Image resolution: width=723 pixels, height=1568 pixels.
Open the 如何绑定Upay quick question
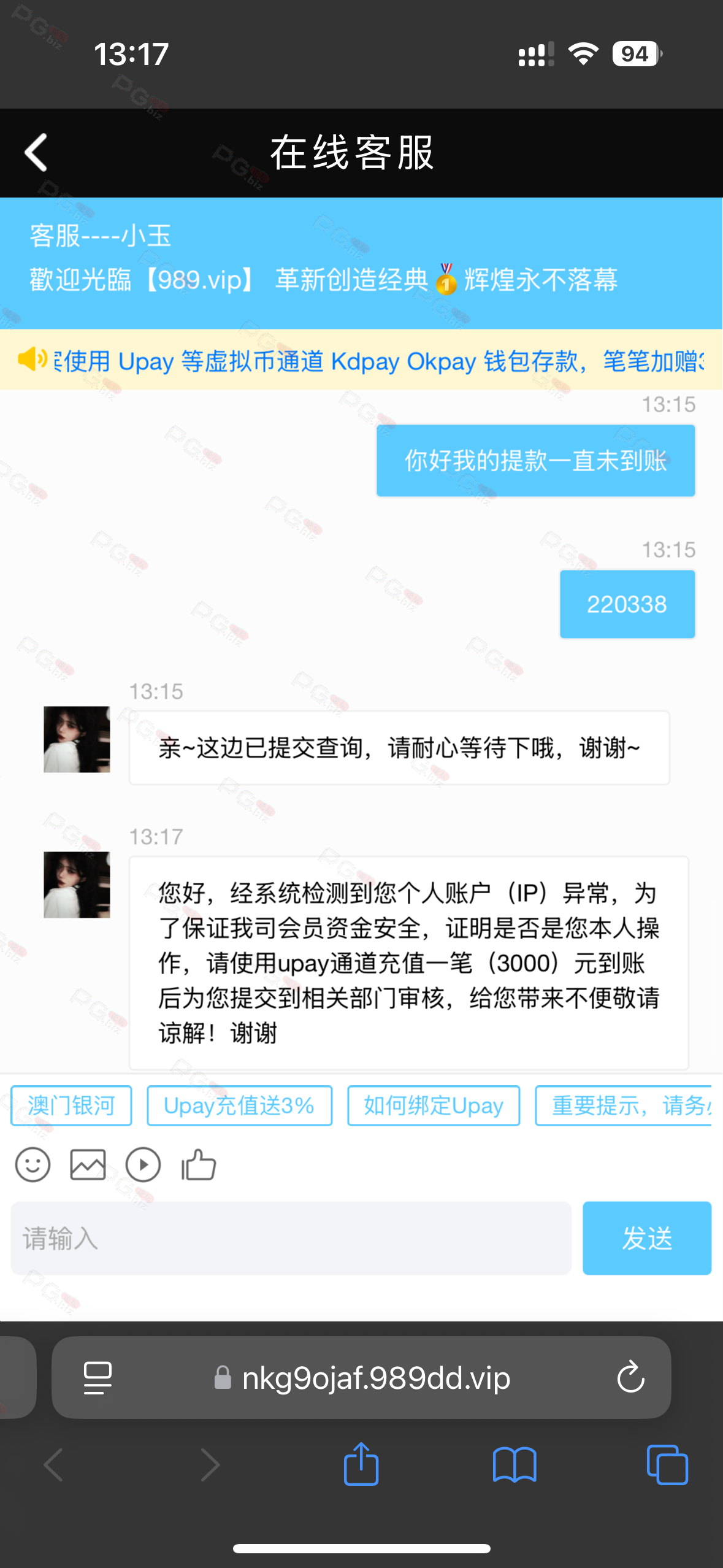click(434, 1105)
